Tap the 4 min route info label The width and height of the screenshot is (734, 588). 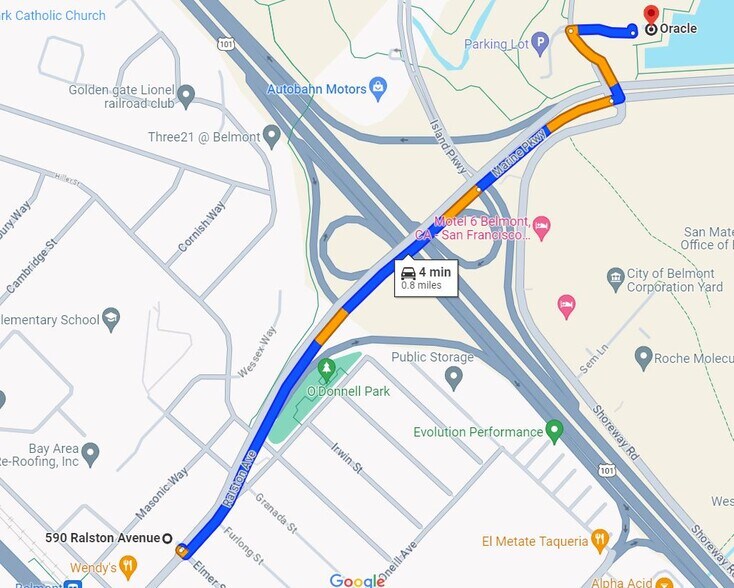(426, 277)
